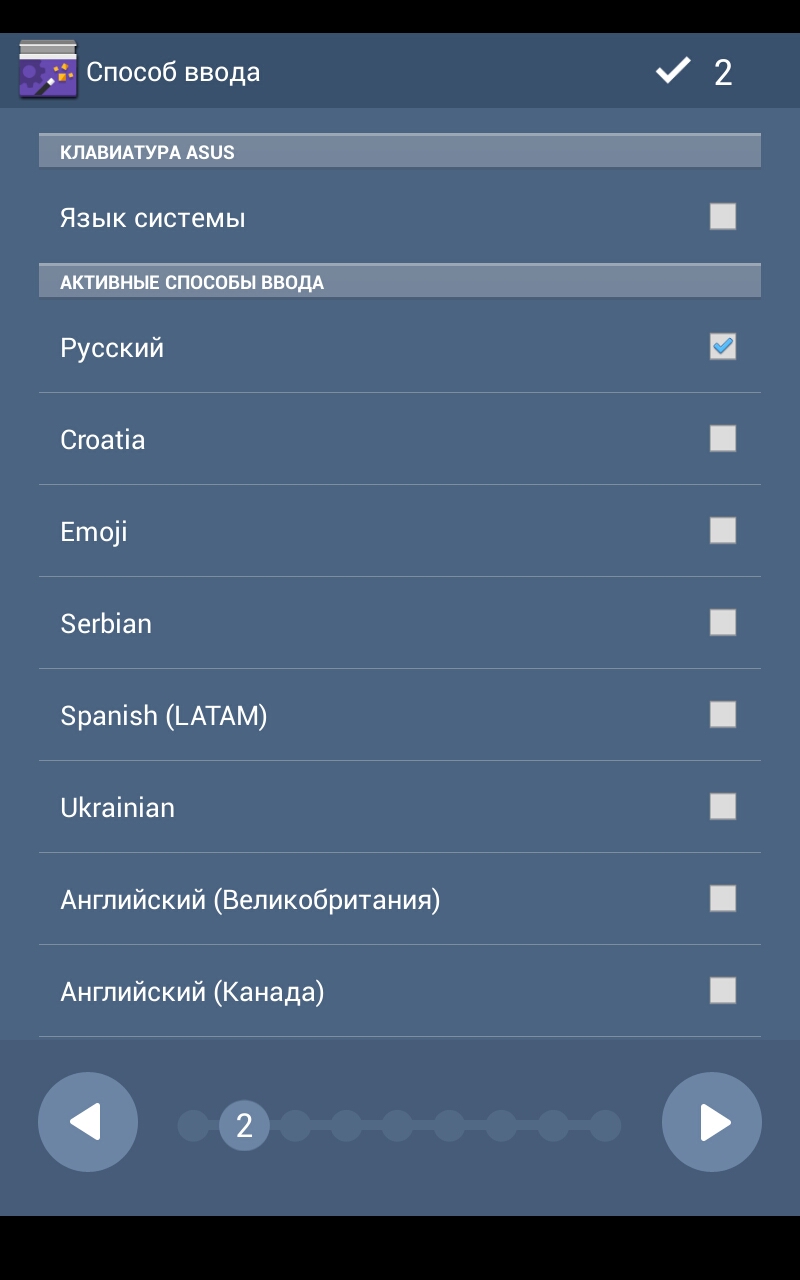This screenshot has width=800, height=1280.
Task: Go to the next setup step
Action: (x=712, y=1122)
